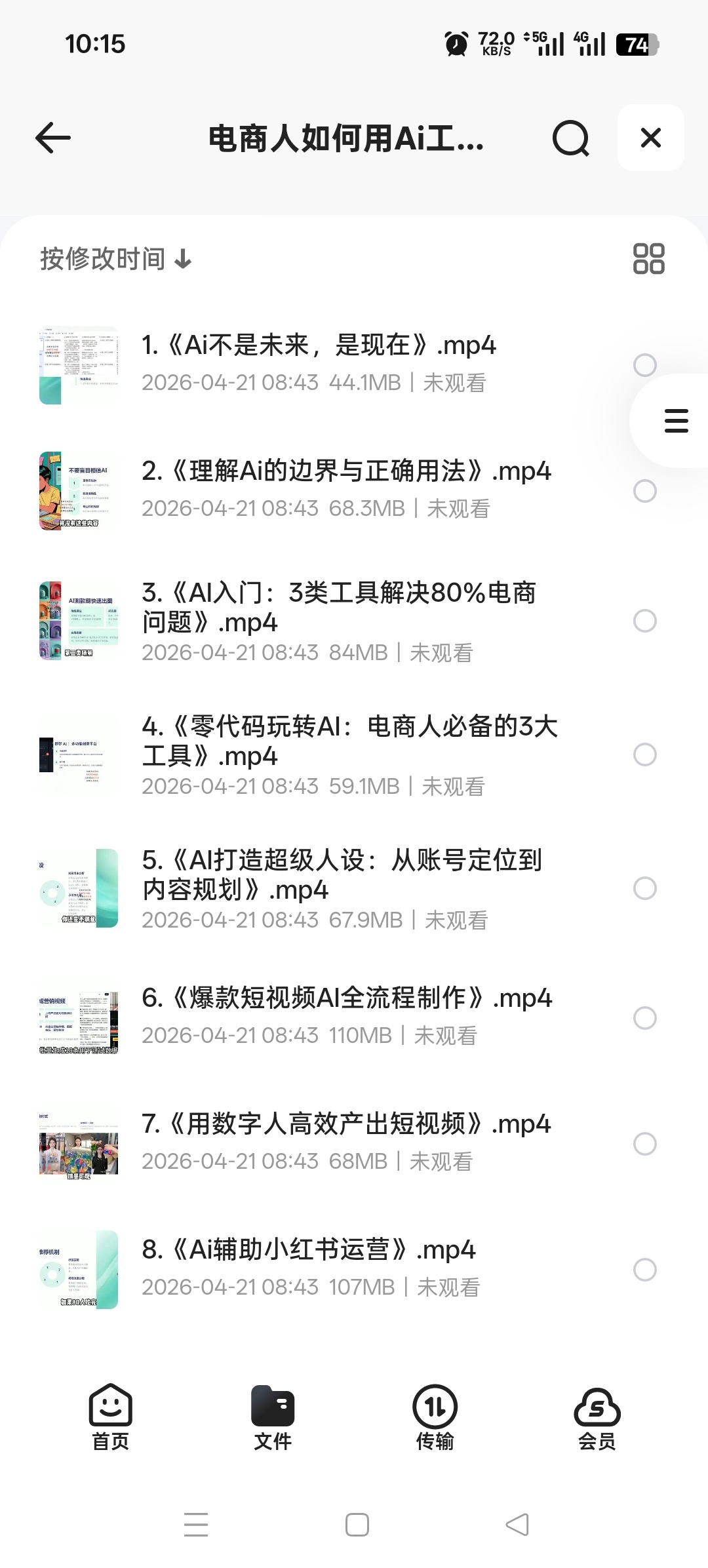Expand the truncated folder title 电商人如何用Ai工
Screen dimensions: 708x1568
[346, 139]
